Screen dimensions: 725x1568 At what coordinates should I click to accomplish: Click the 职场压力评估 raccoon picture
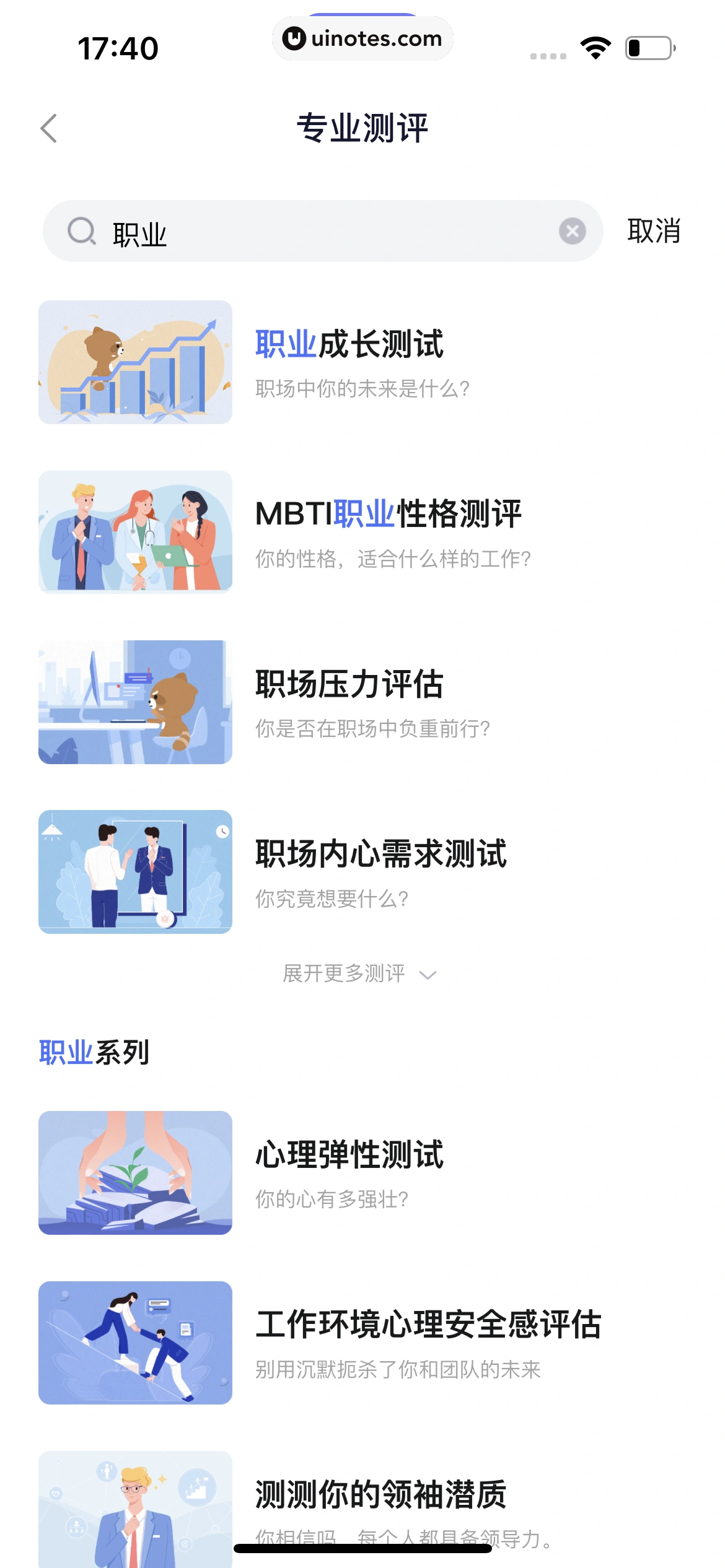point(135,703)
